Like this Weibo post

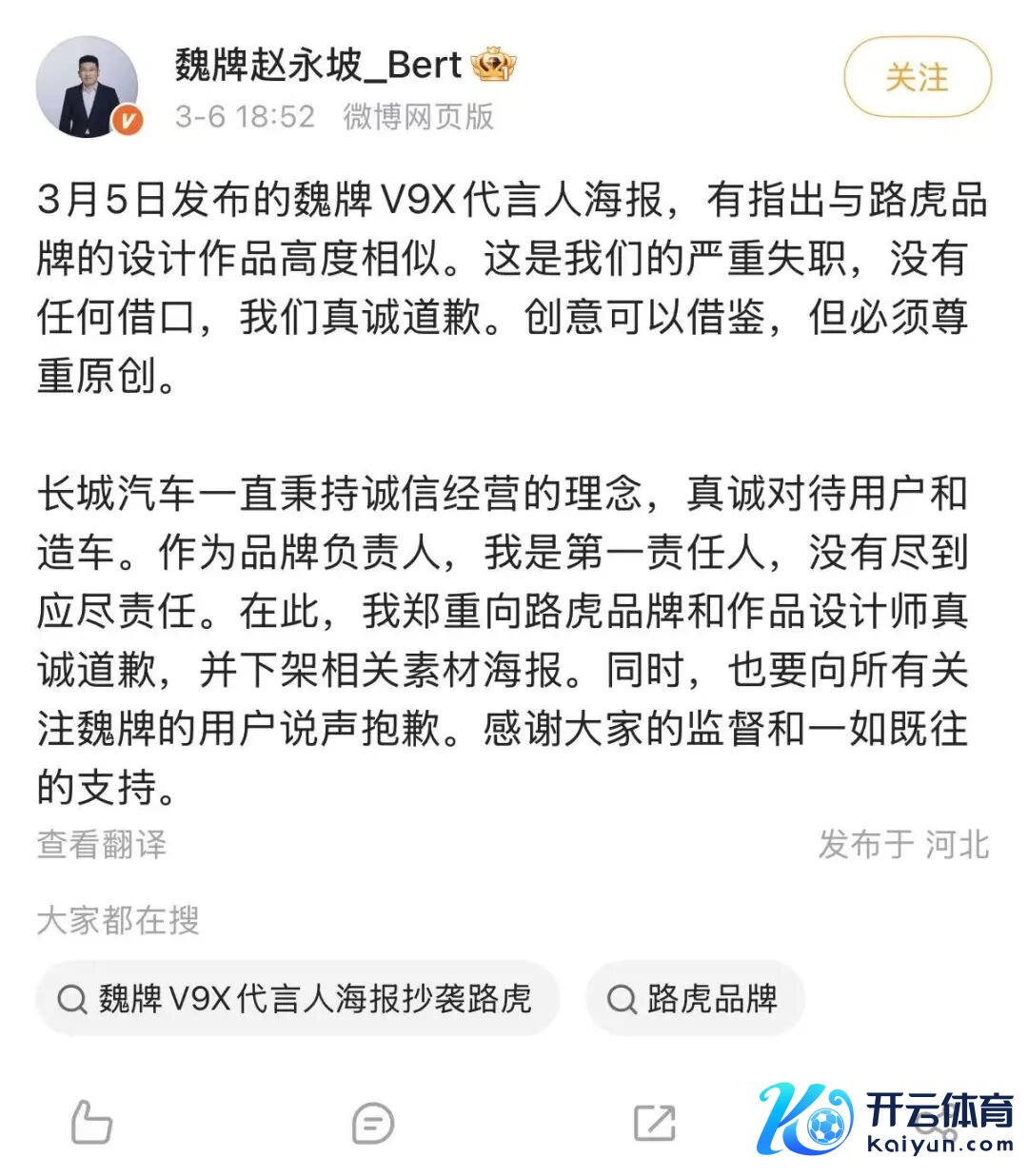92,1123
